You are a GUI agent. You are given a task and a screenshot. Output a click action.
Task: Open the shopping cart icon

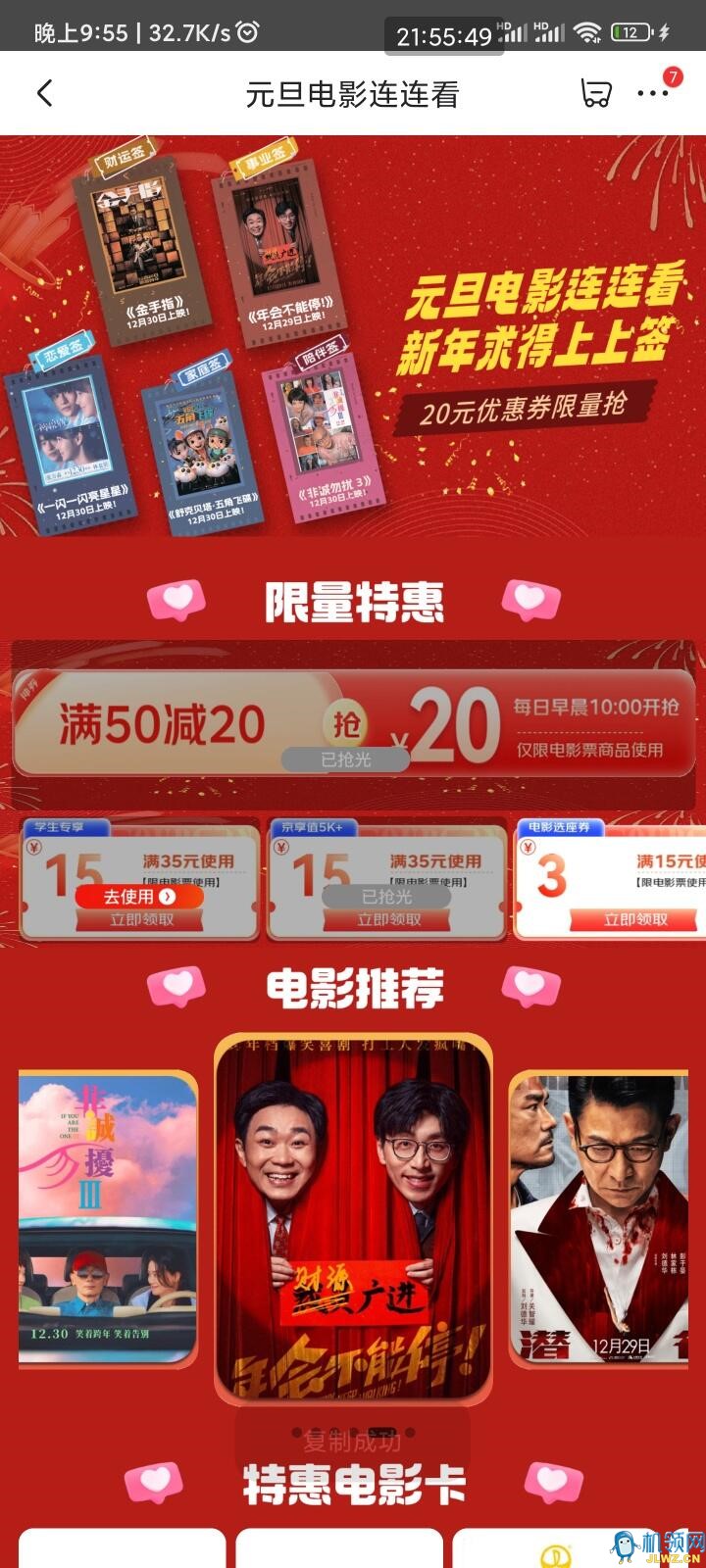point(595,94)
